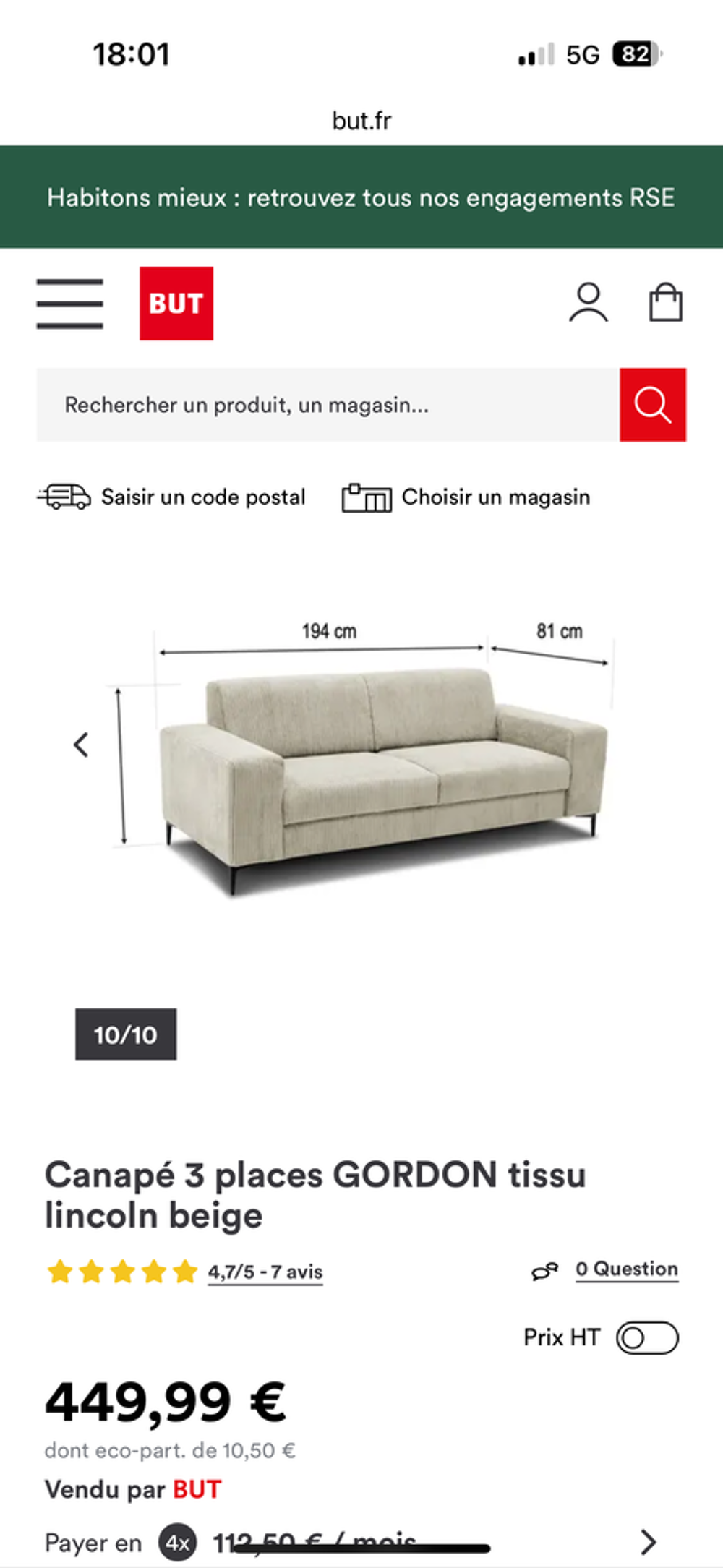Open the hamburger menu
This screenshot has height=1568, width=723.
69,304
